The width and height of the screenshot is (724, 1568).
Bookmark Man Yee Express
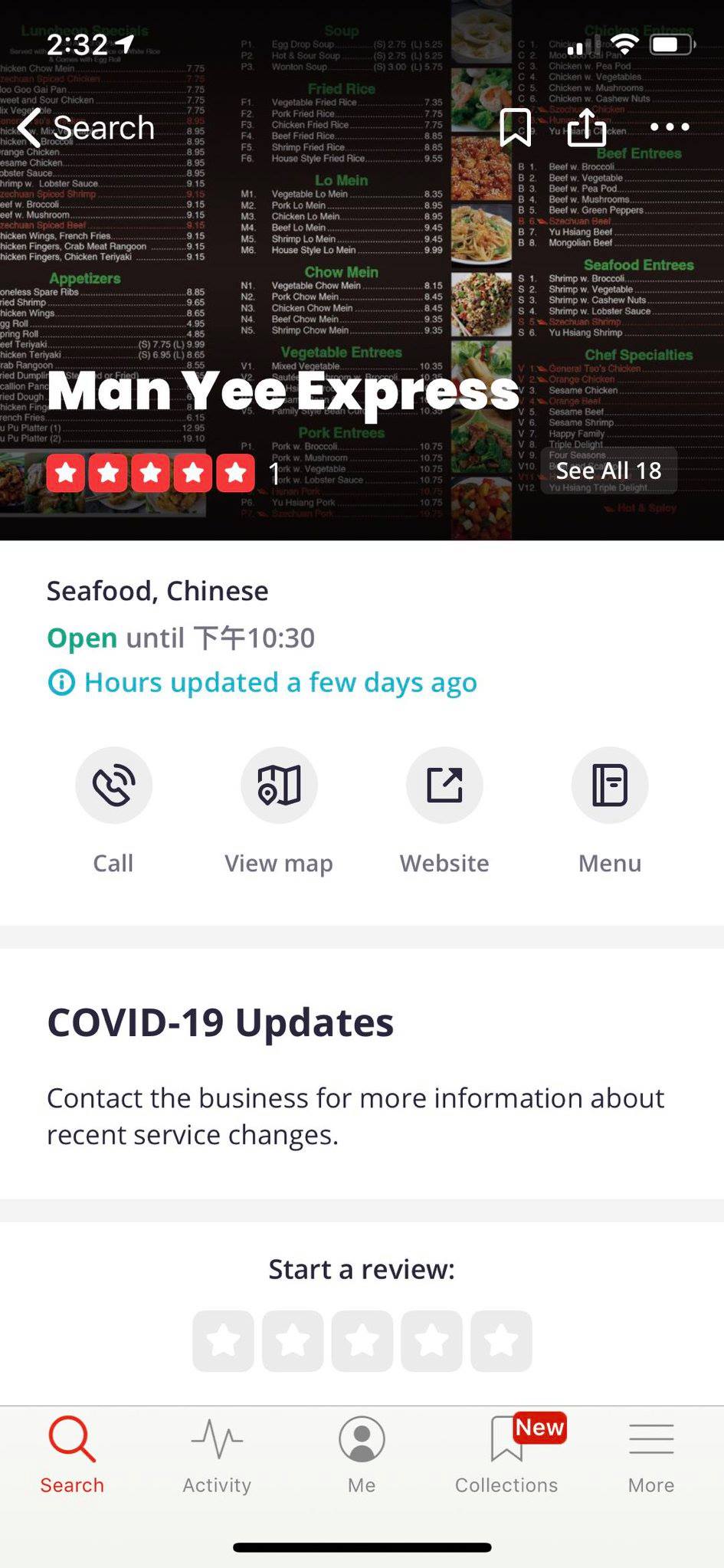pyautogui.click(x=515, y=127)
